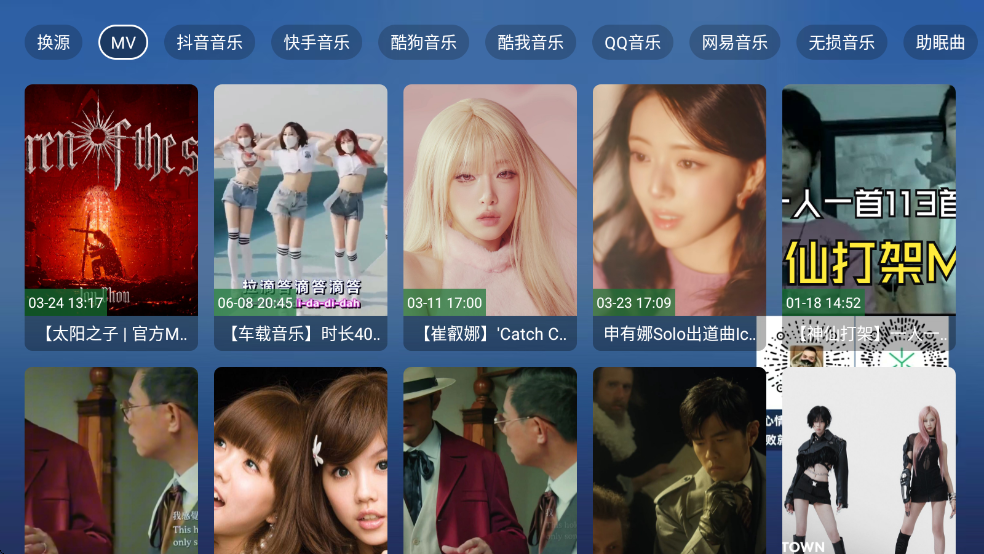Switch to the 助眠曲 tab

tap(940, 43)
